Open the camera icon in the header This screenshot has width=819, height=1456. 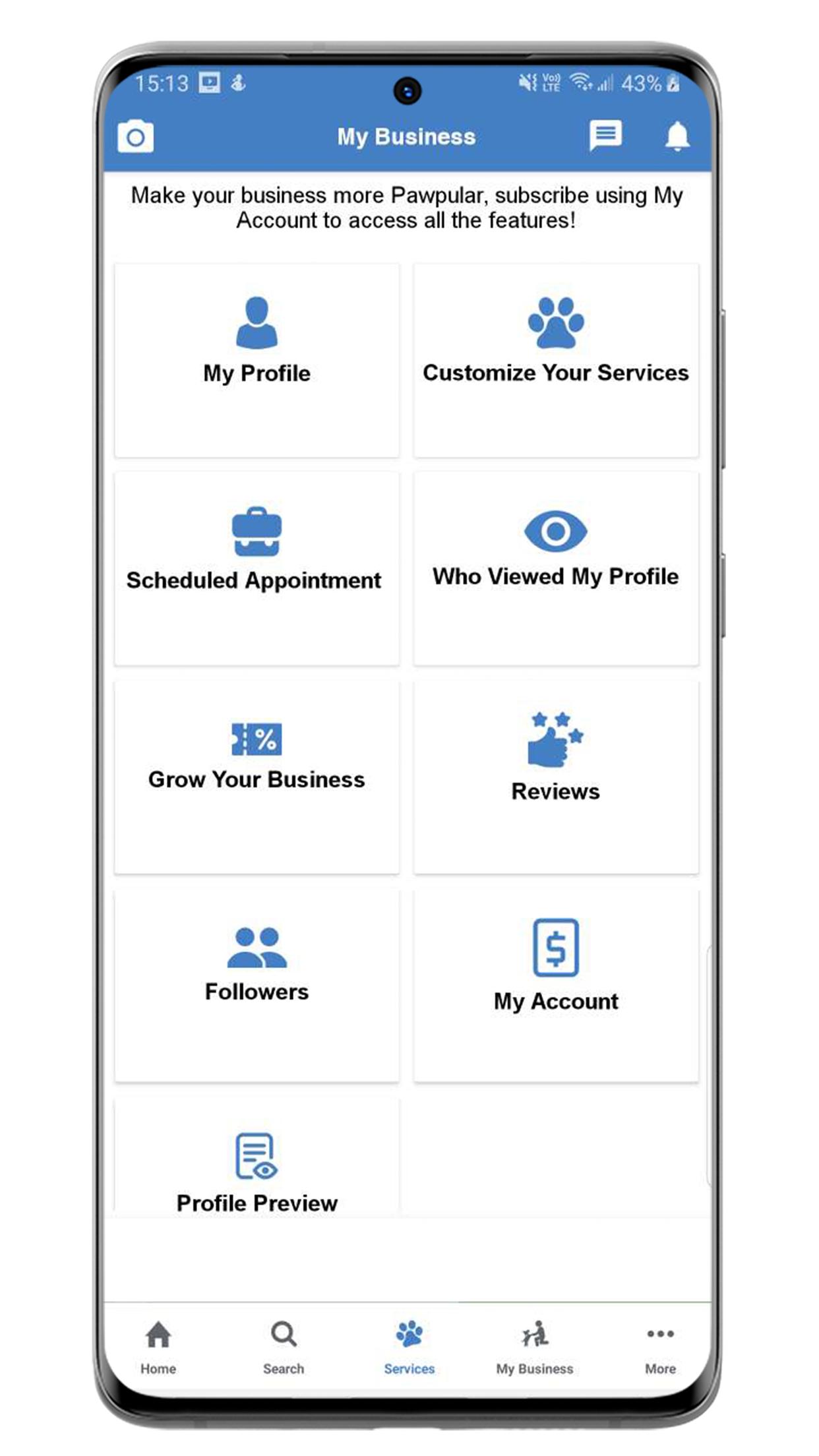click(136, 136)
